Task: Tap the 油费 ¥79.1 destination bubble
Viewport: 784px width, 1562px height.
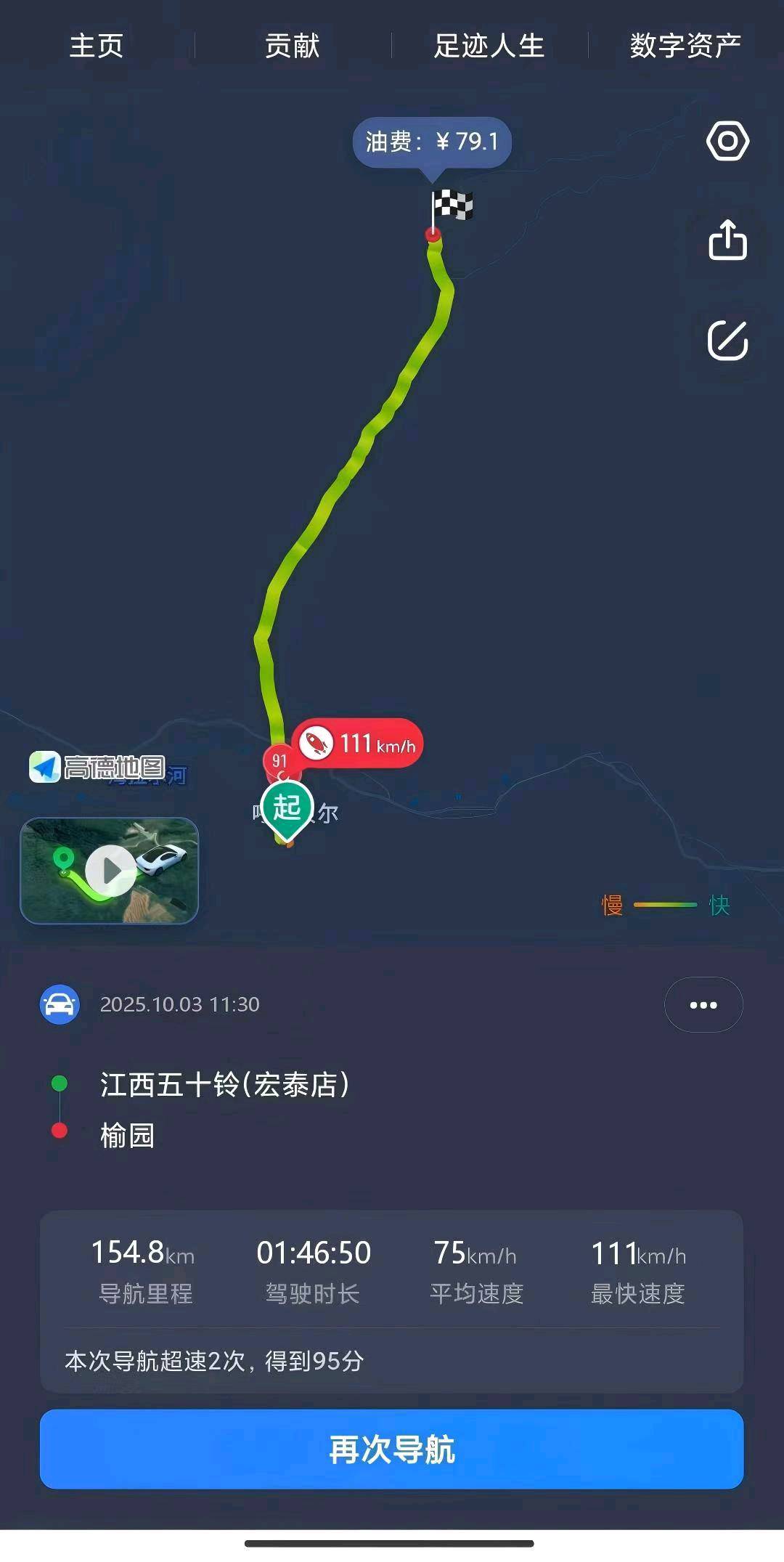Action: coord(432,142)
